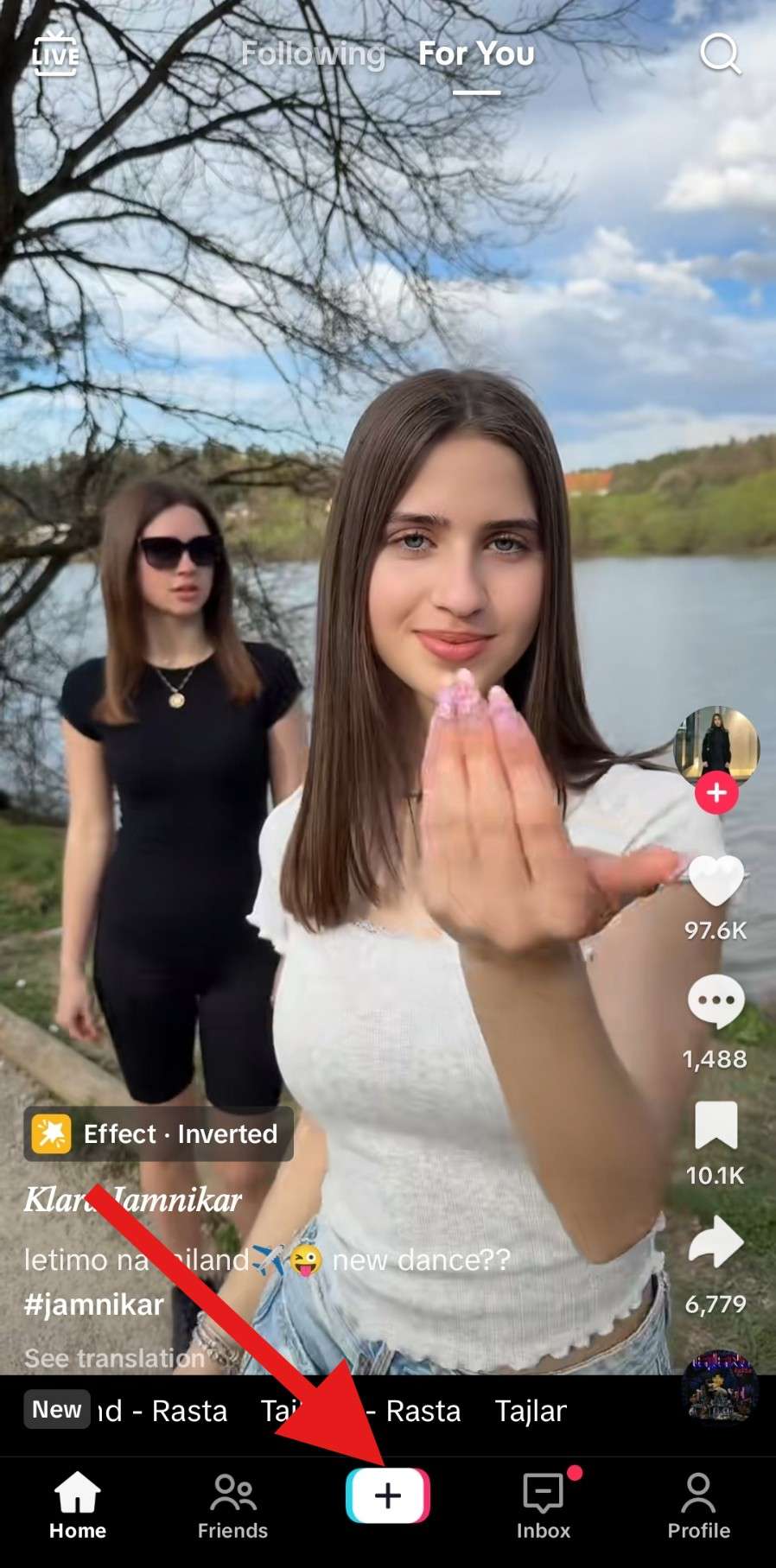Follow the creator with the plus badge
Screen dimensions: 776x1568
(x=716, y=792)
